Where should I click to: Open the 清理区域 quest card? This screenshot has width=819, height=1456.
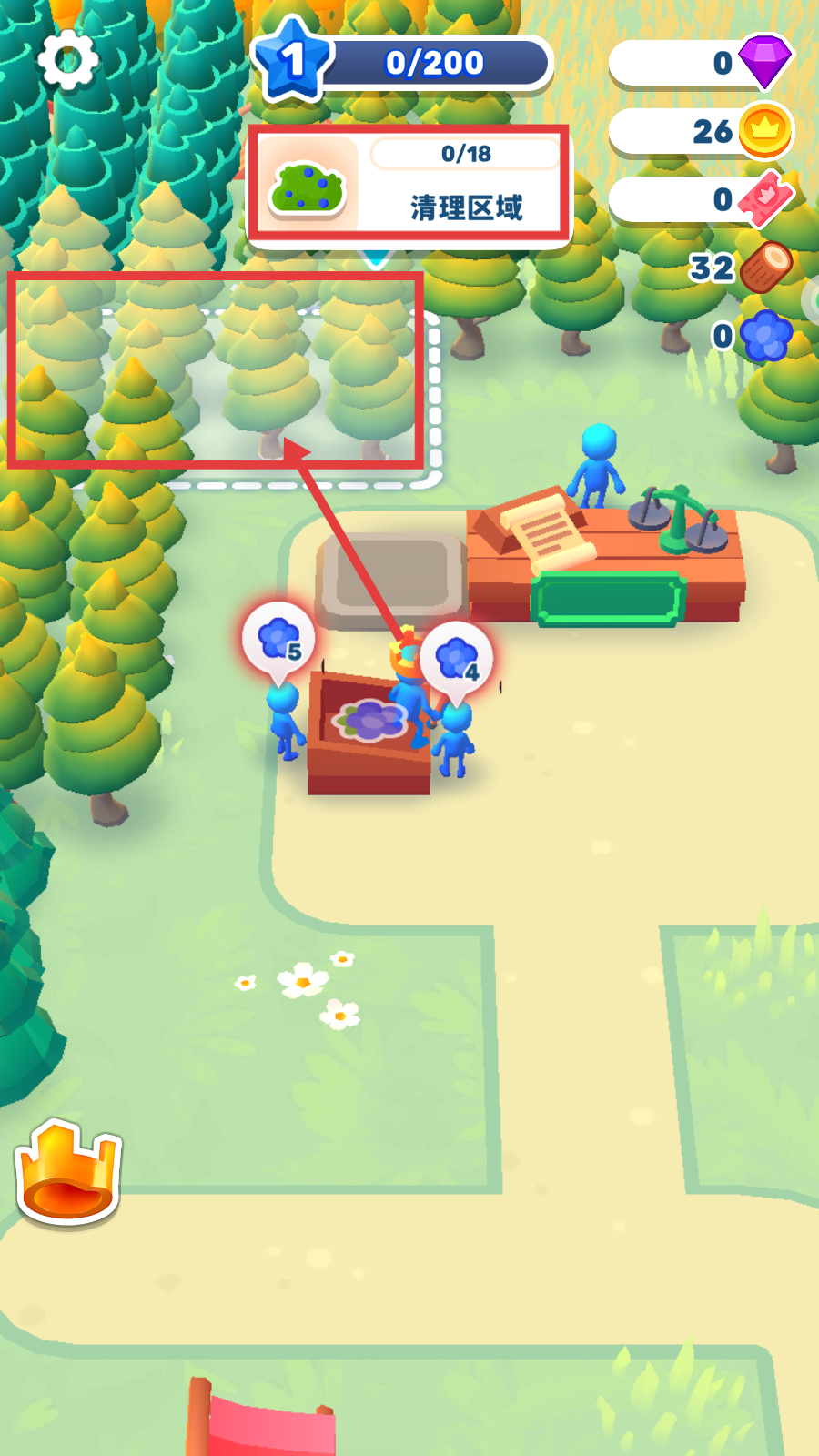409,187
